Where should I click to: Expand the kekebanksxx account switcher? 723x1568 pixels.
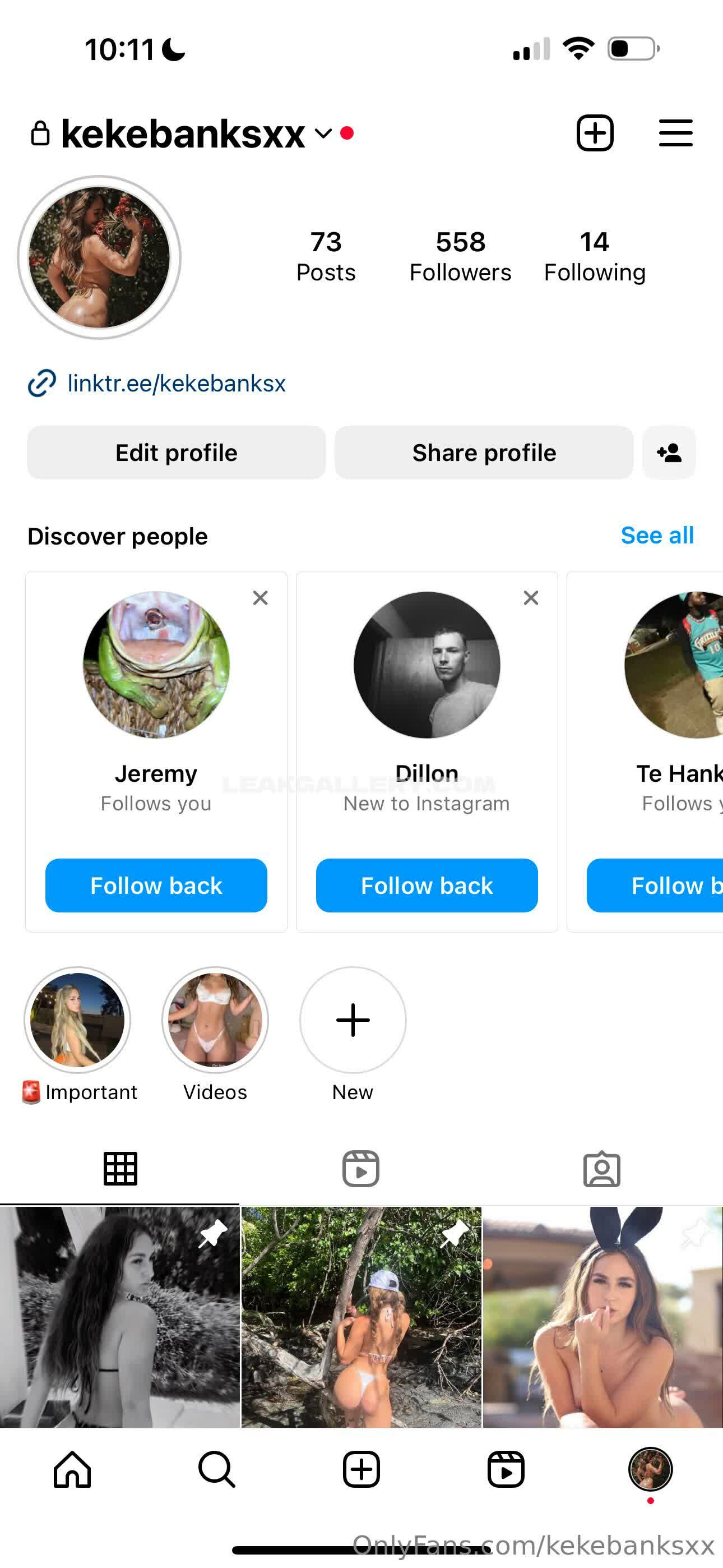[323, 133]
